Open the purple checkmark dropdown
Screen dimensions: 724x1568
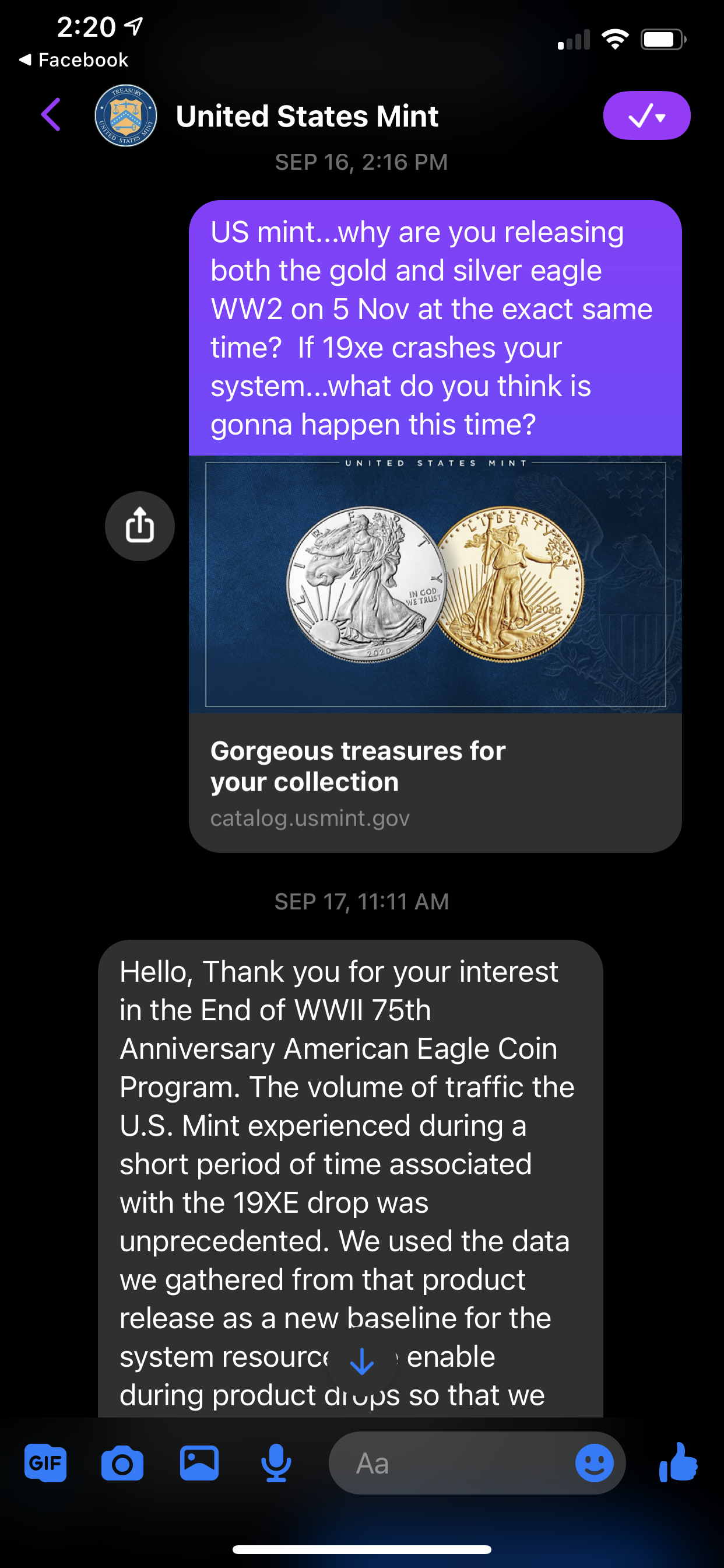coord(646,116)
